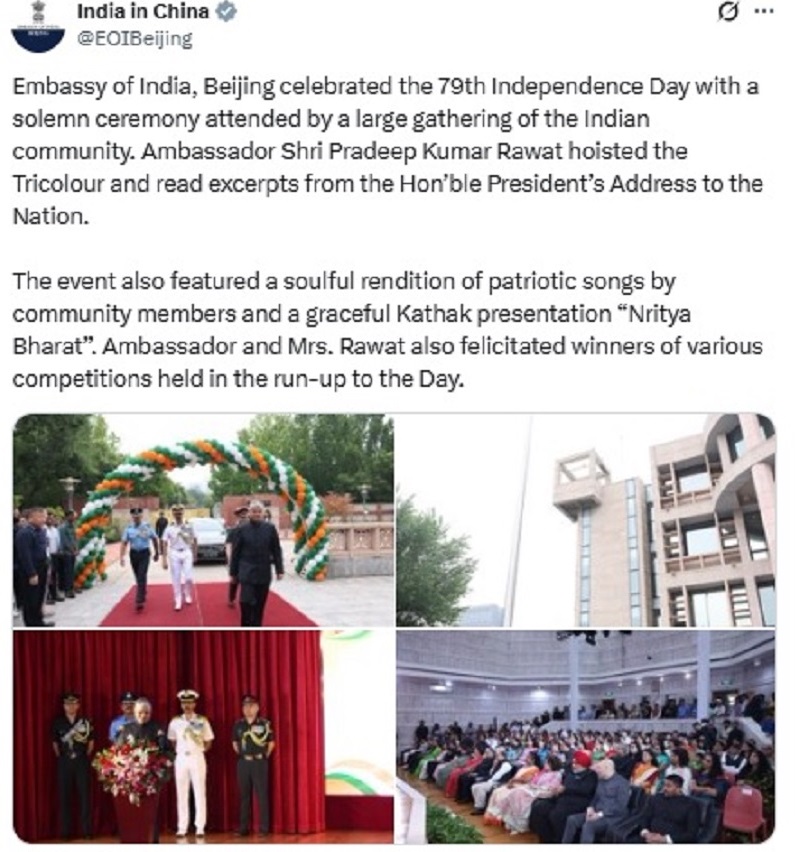This screenshot has height=852, width=795.
Task: Open the India in China account name
Action: point(142,12)
